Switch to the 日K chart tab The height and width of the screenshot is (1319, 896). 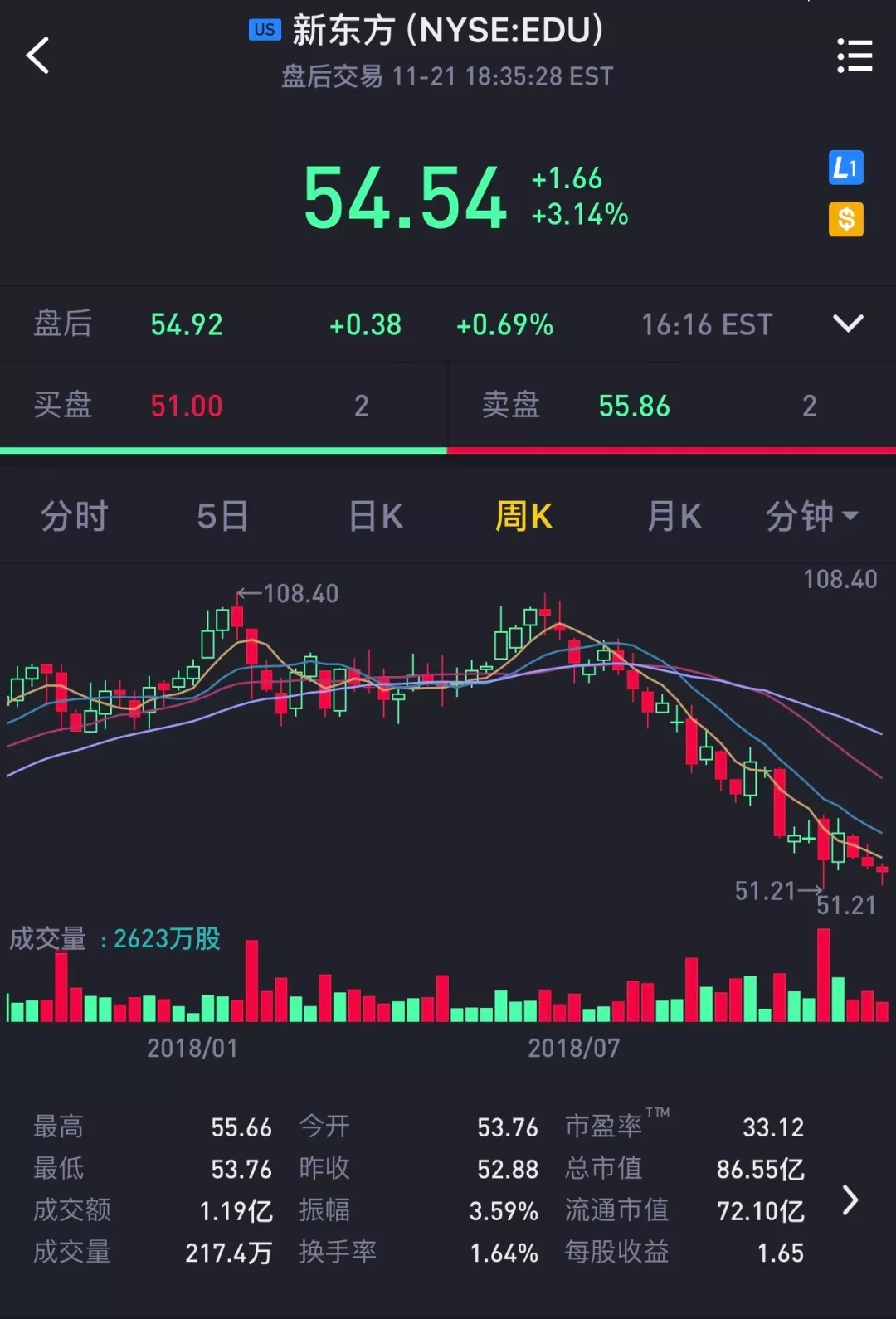click(x=375, y=516)
